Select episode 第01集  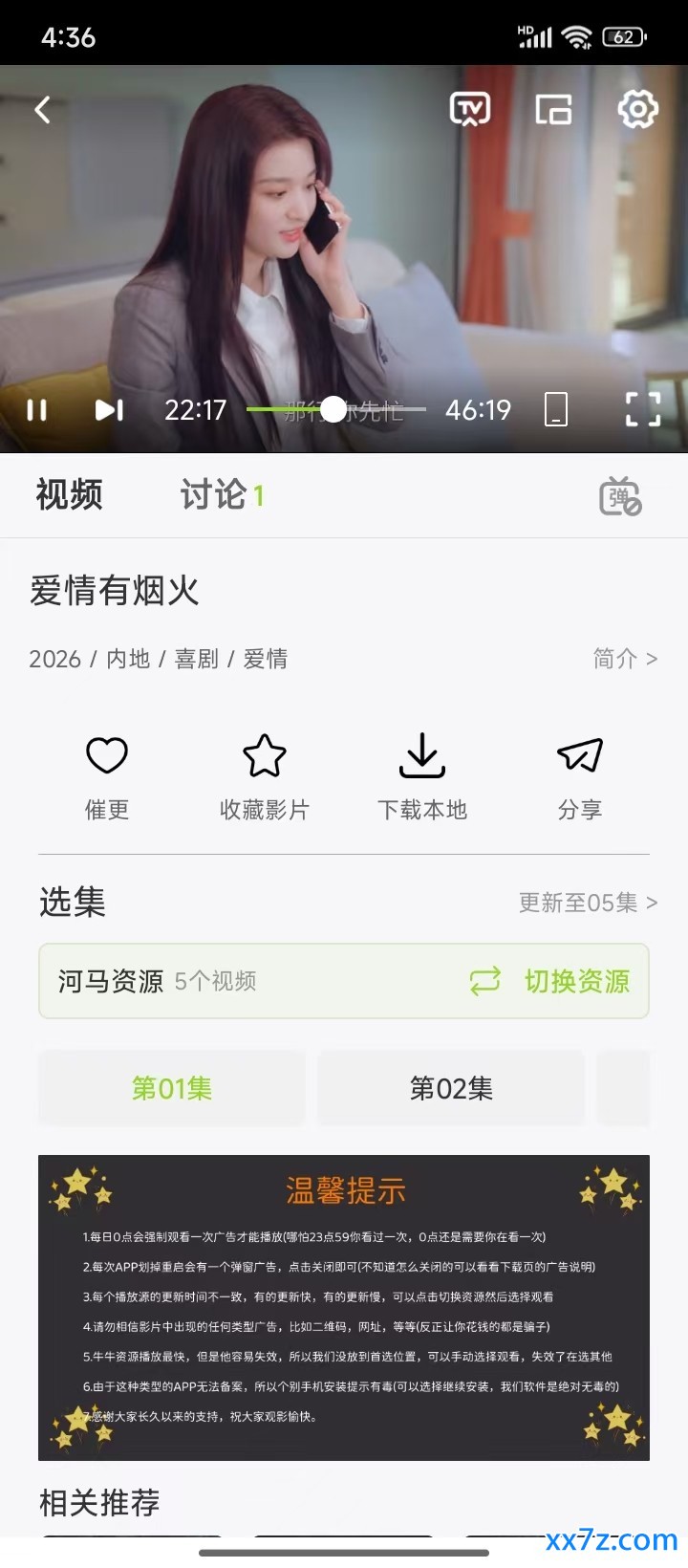tap(172, 1088)
